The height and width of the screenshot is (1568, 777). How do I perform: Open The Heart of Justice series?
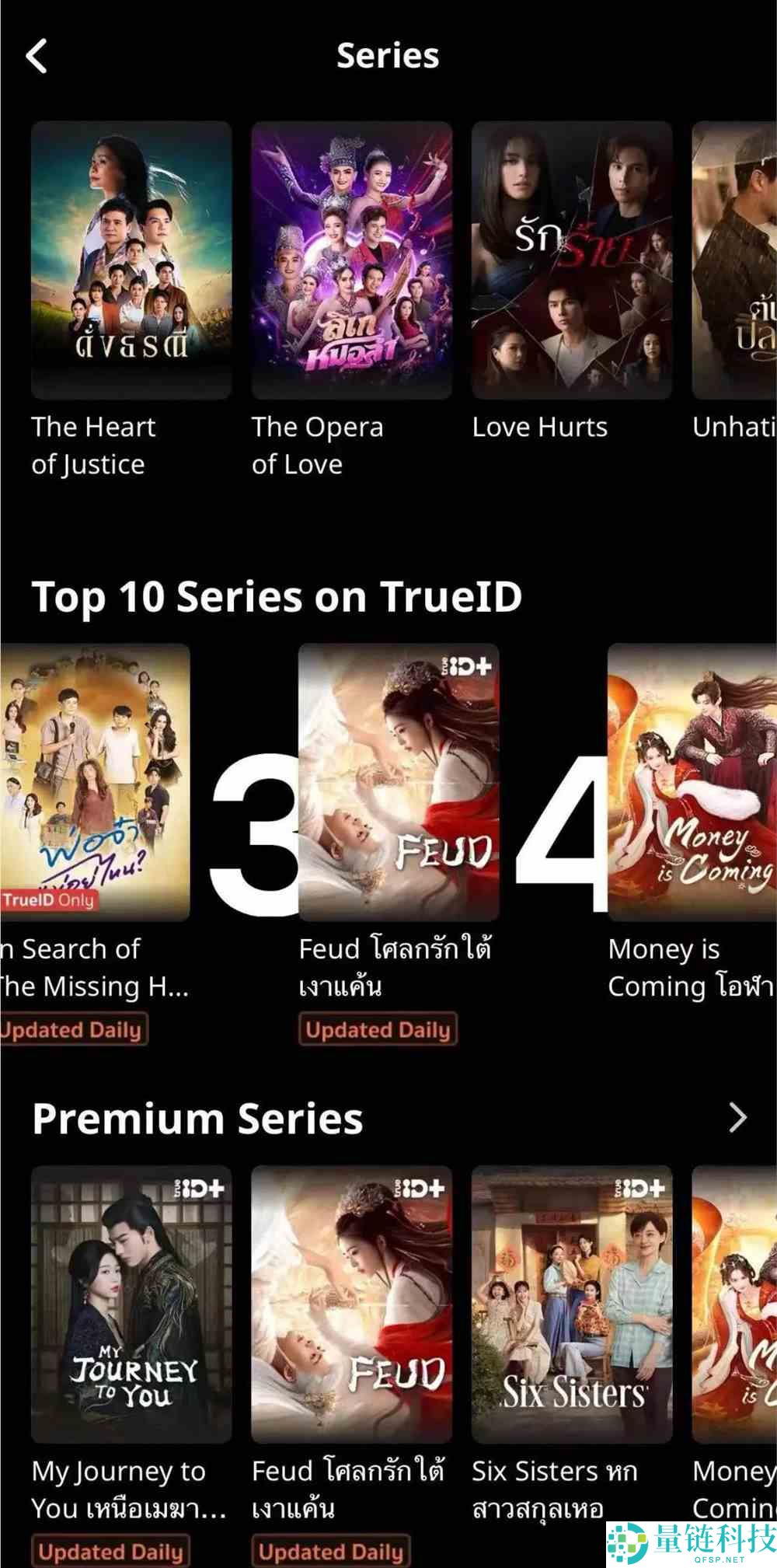pos(131,260)
